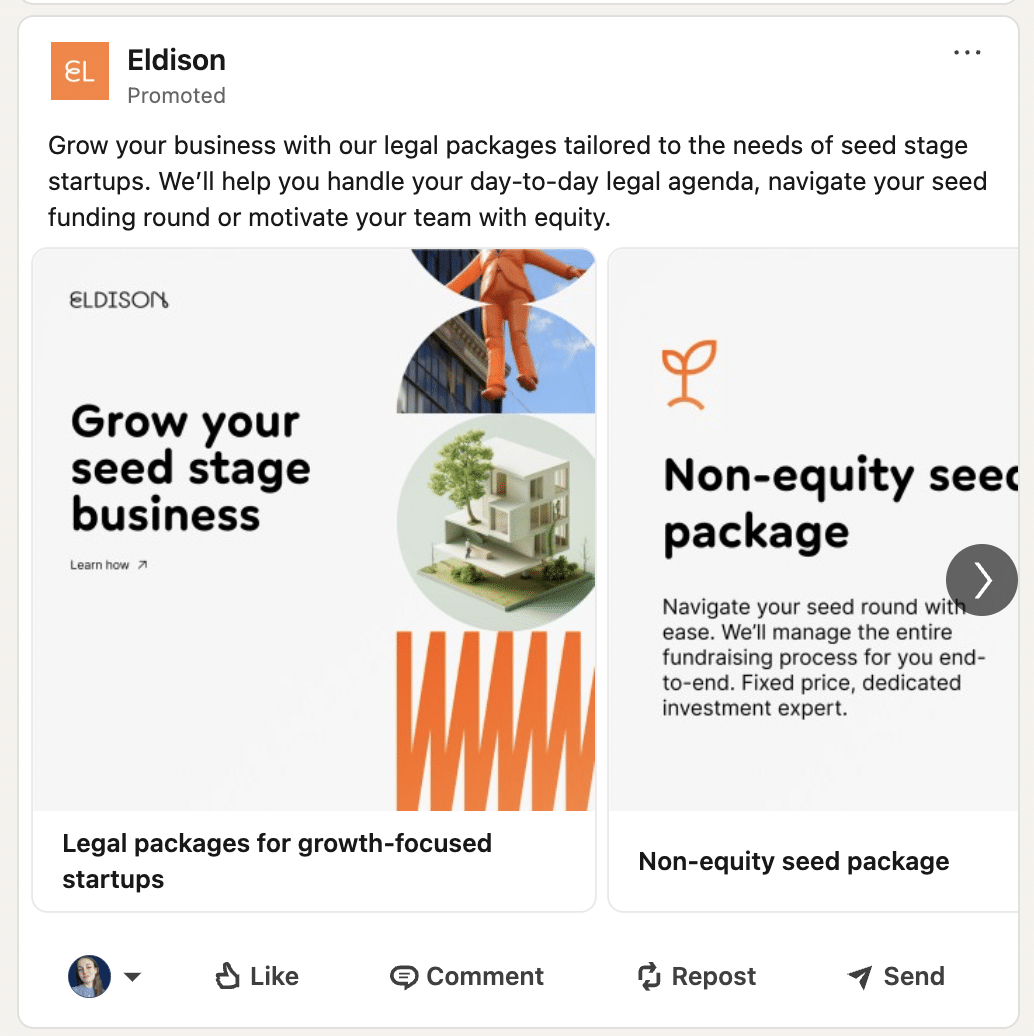Click the Repost icon

pyautogui.click(x=651, y=976)
